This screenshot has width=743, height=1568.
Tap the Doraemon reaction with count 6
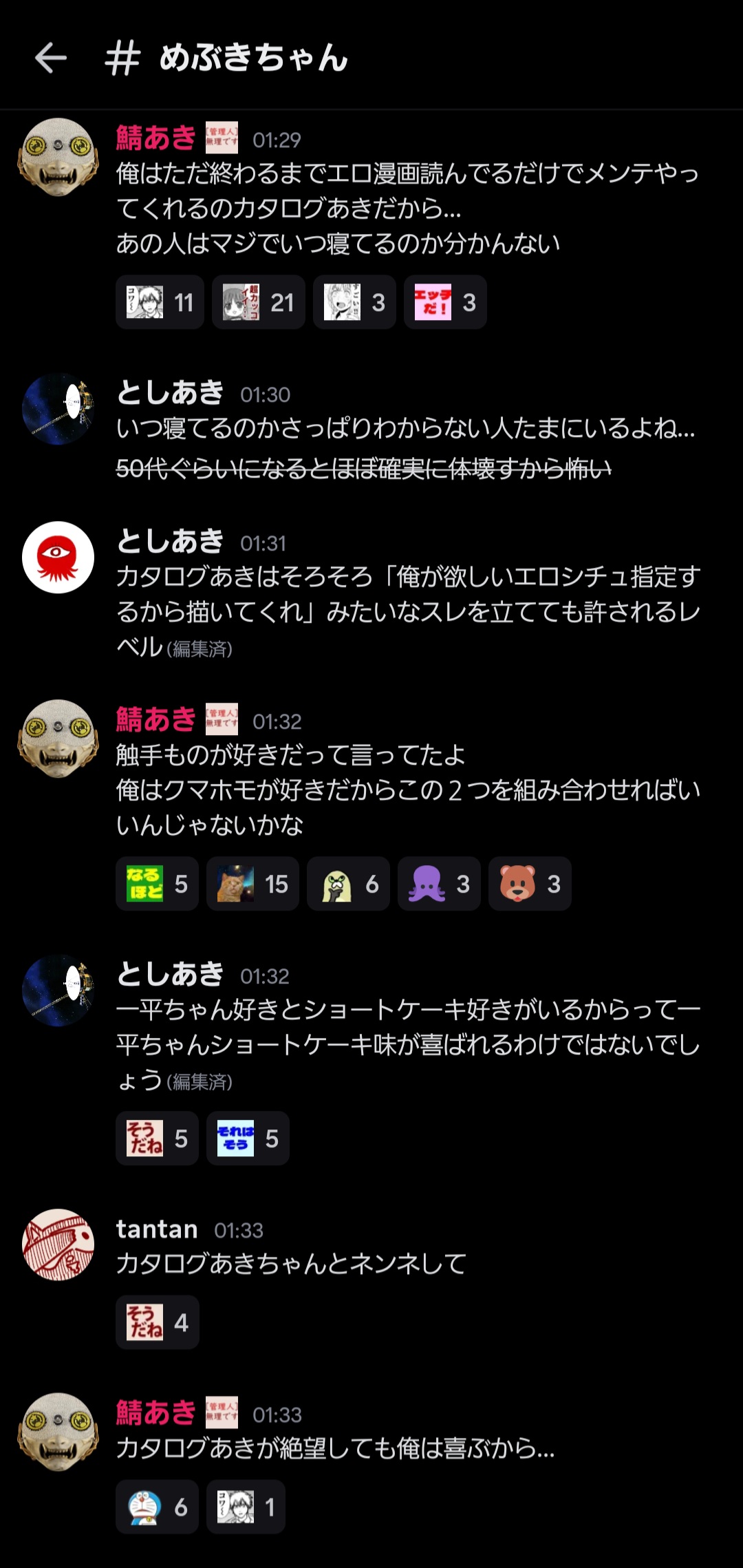pos(157,1507)
